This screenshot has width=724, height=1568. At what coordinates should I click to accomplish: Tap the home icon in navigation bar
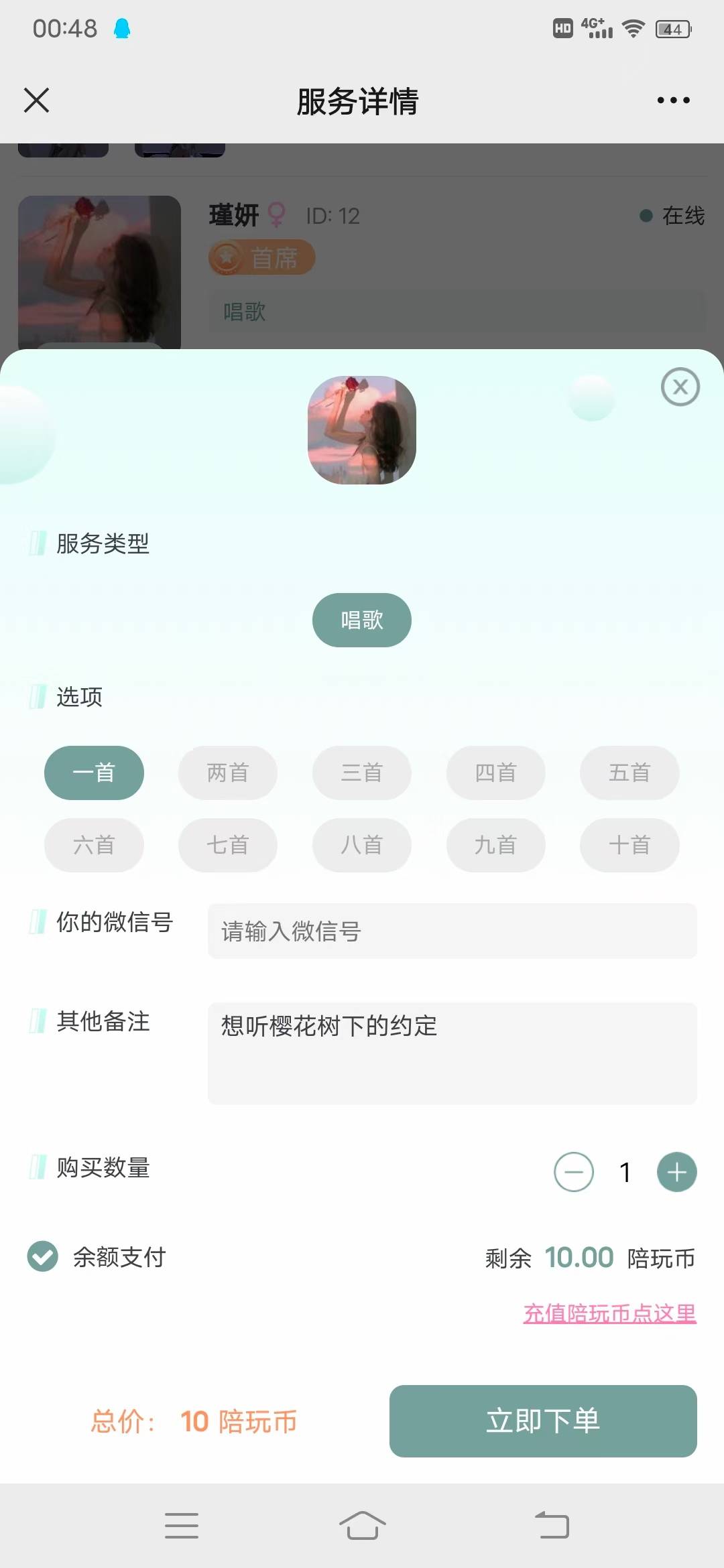coord(362,1525)
